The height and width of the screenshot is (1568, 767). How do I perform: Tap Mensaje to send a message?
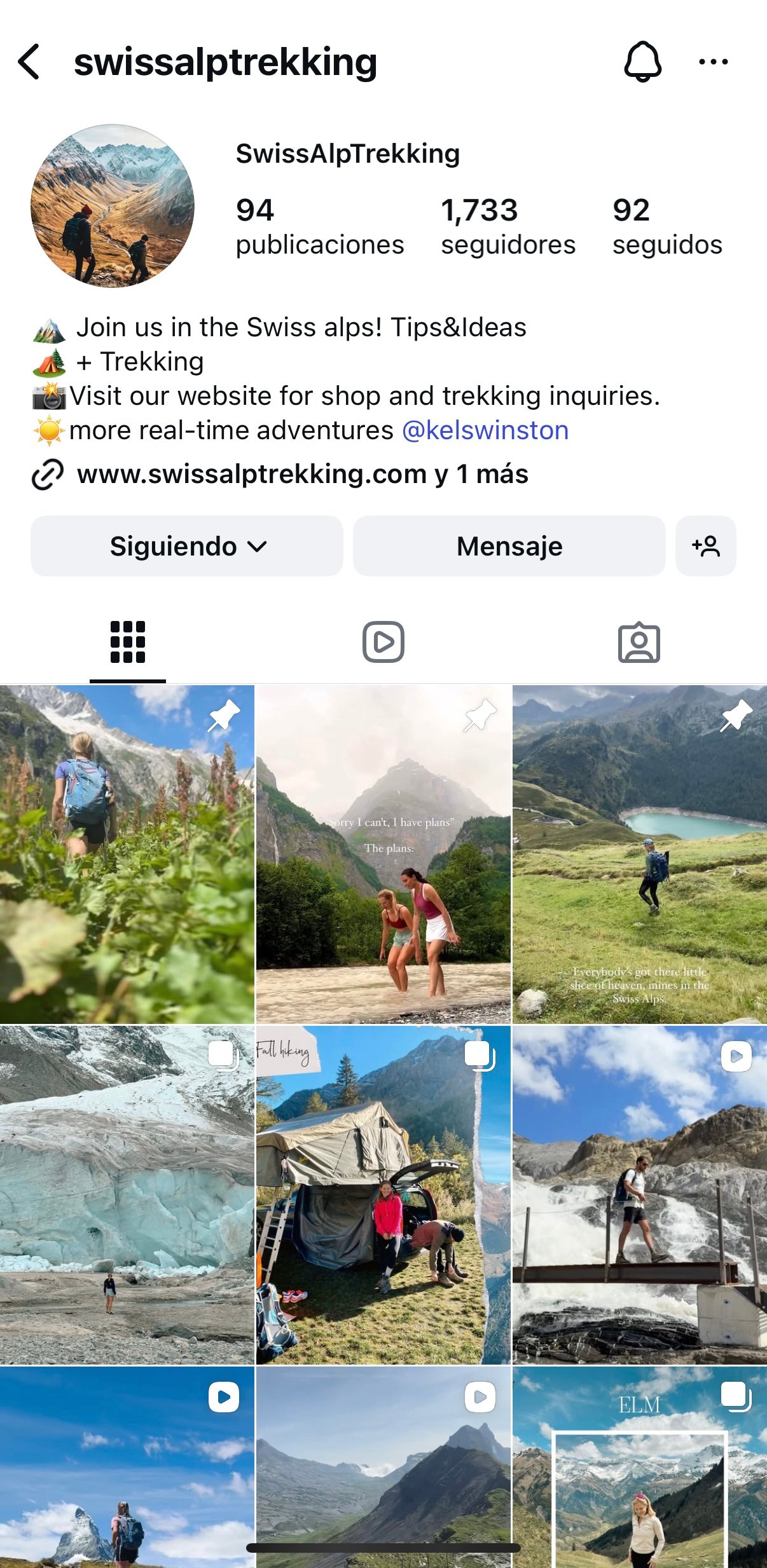tap(509, 546)
